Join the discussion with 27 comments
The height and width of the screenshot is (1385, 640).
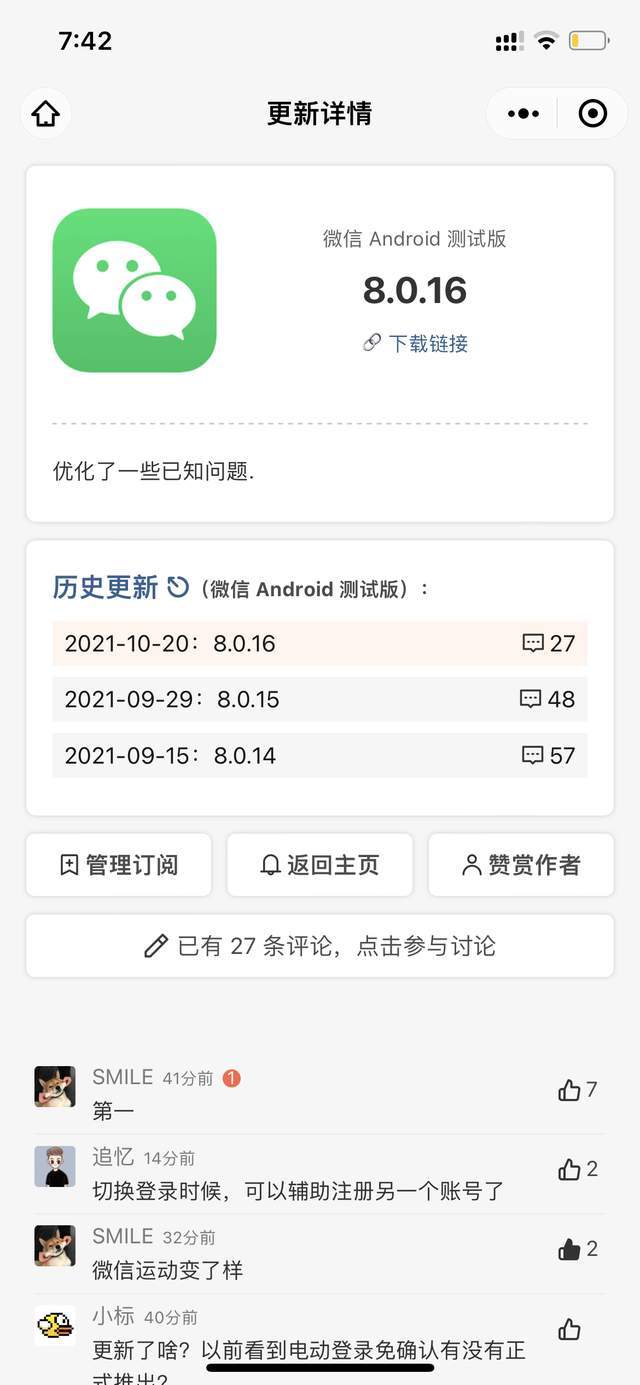(x=320, y=946)
